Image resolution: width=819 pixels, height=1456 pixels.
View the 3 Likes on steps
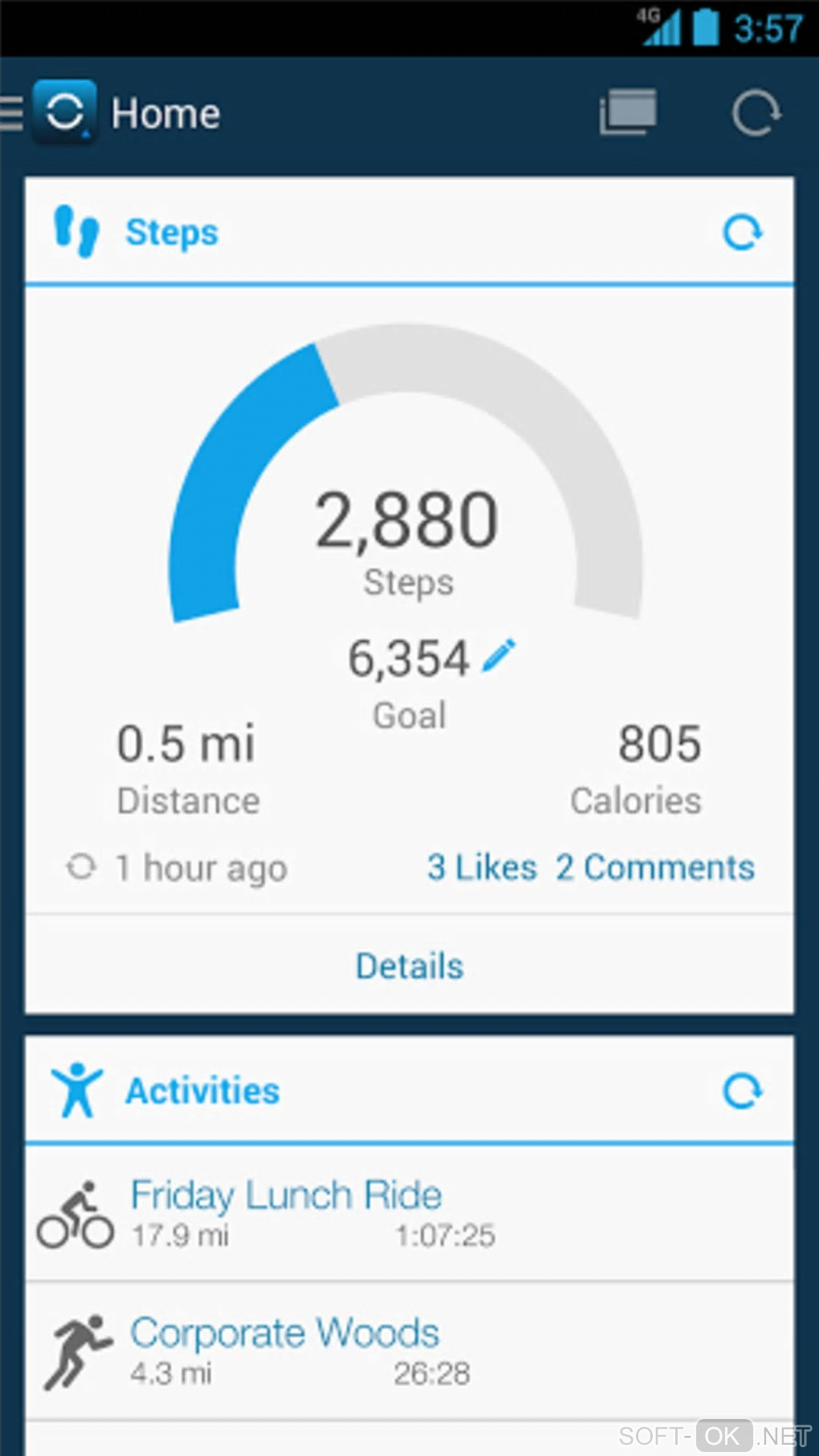point(482,867)
